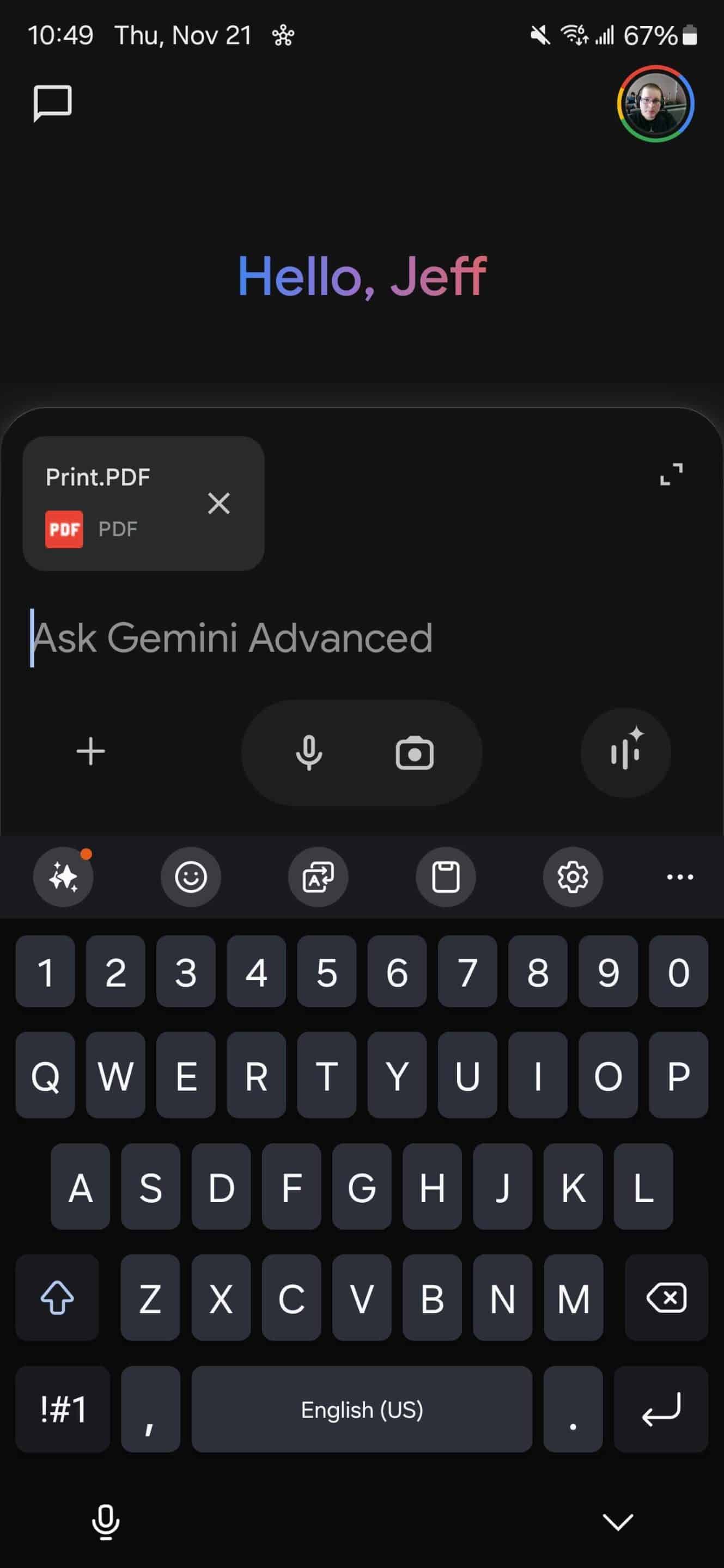
Task: Open the keyboard translate tool
Action: [x=318, y=877]
